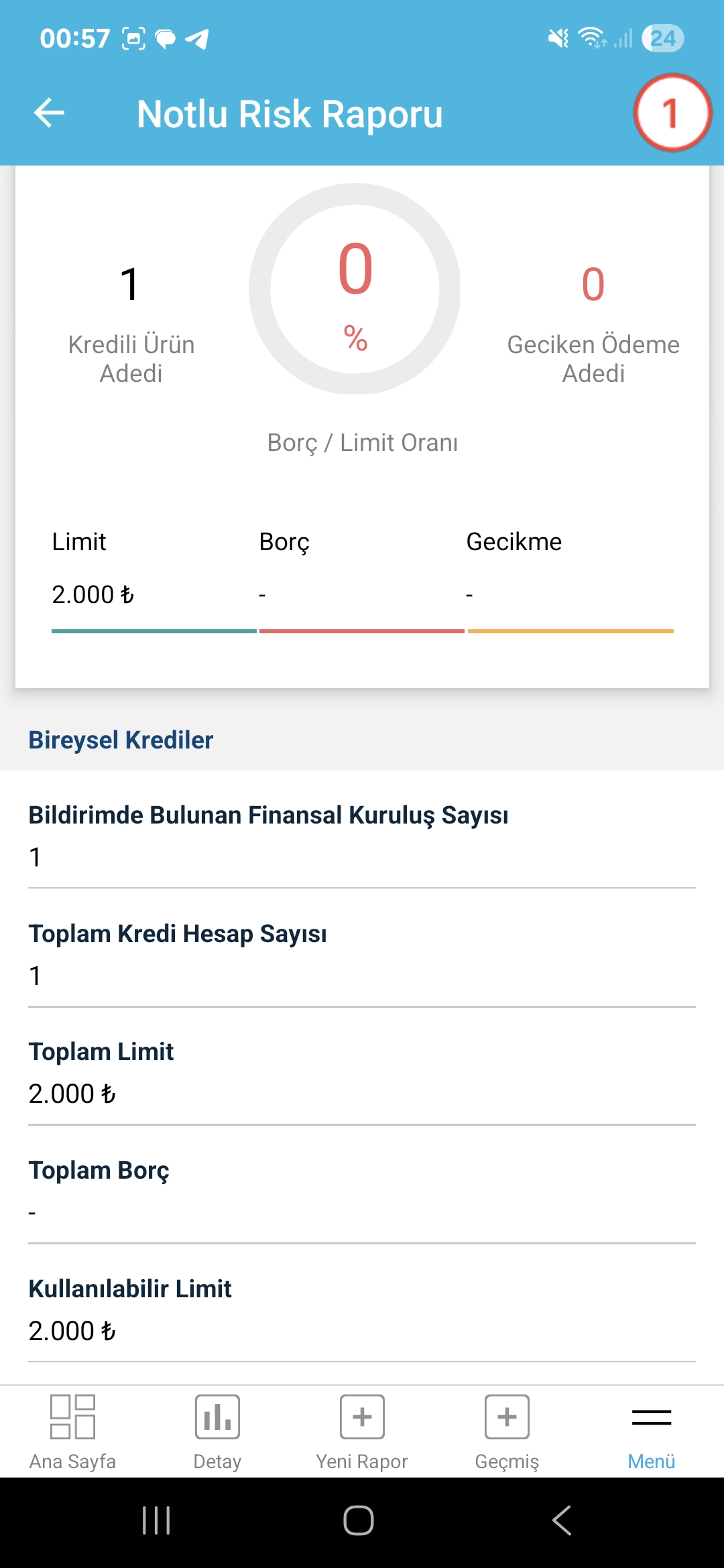The width and height of the screenshot is (724, 1568).
Task: Open the red notification badge showing 1
Action: tap(672, 113)
